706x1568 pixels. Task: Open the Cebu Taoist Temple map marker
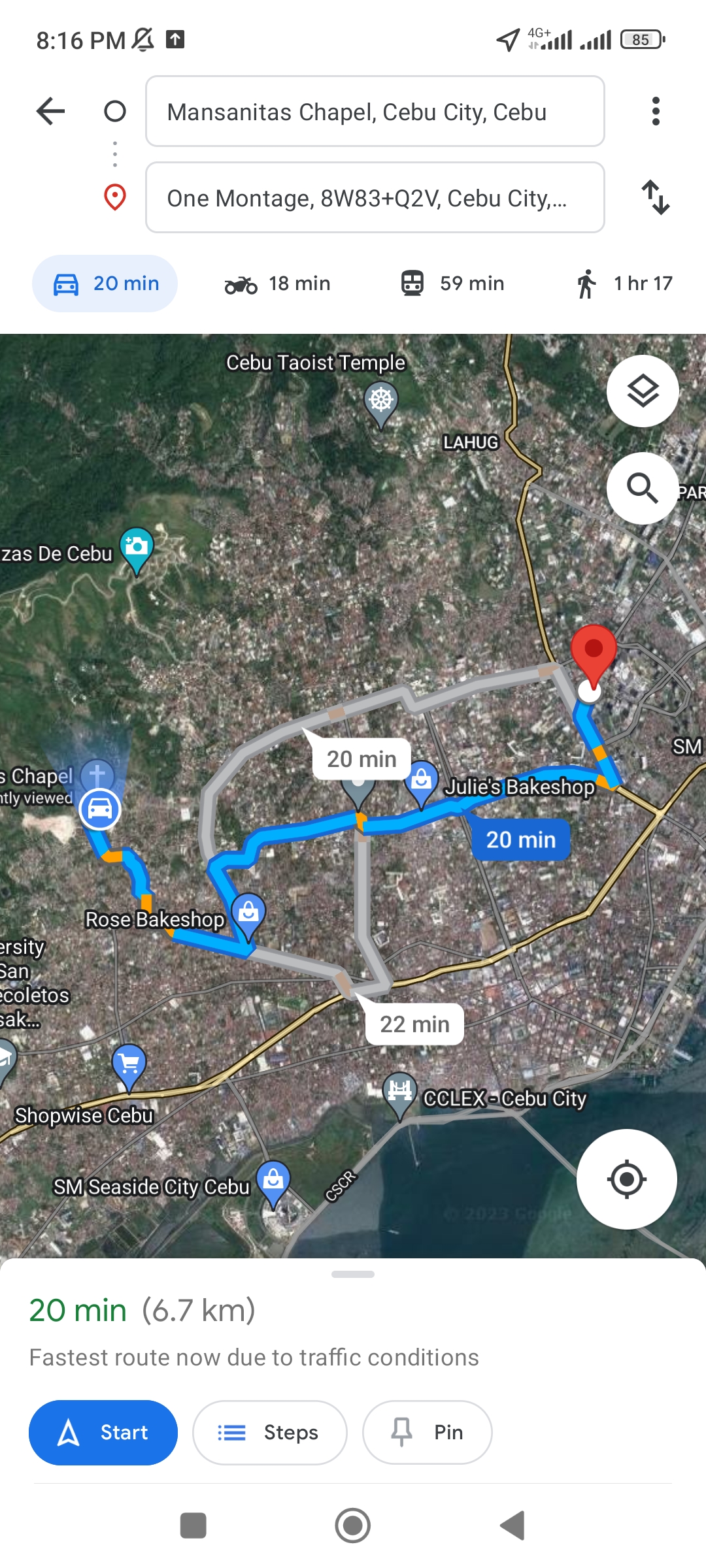click(x=381, y=400)
